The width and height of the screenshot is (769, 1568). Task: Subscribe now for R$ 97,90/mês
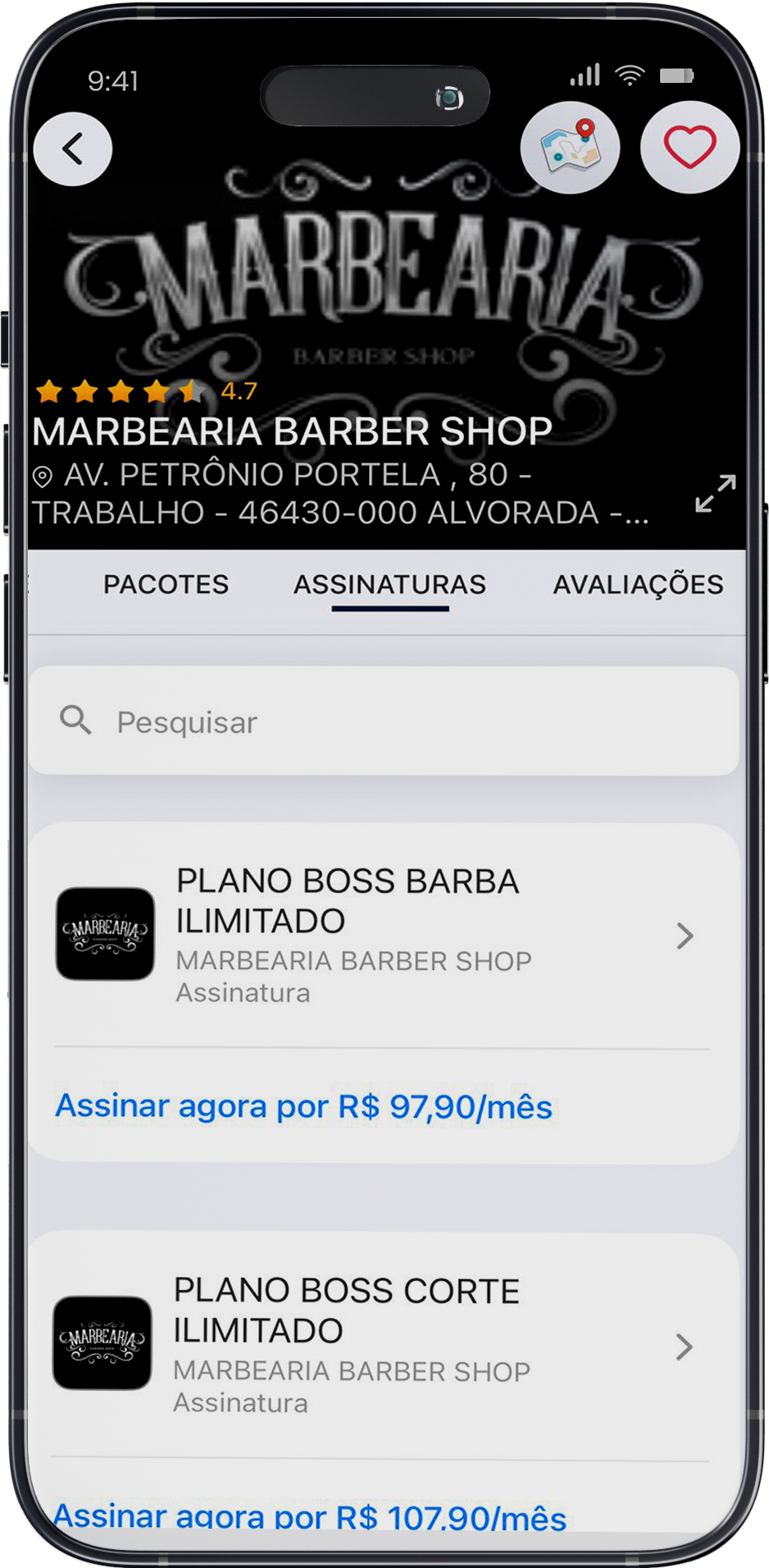(x=303, y=1106)
